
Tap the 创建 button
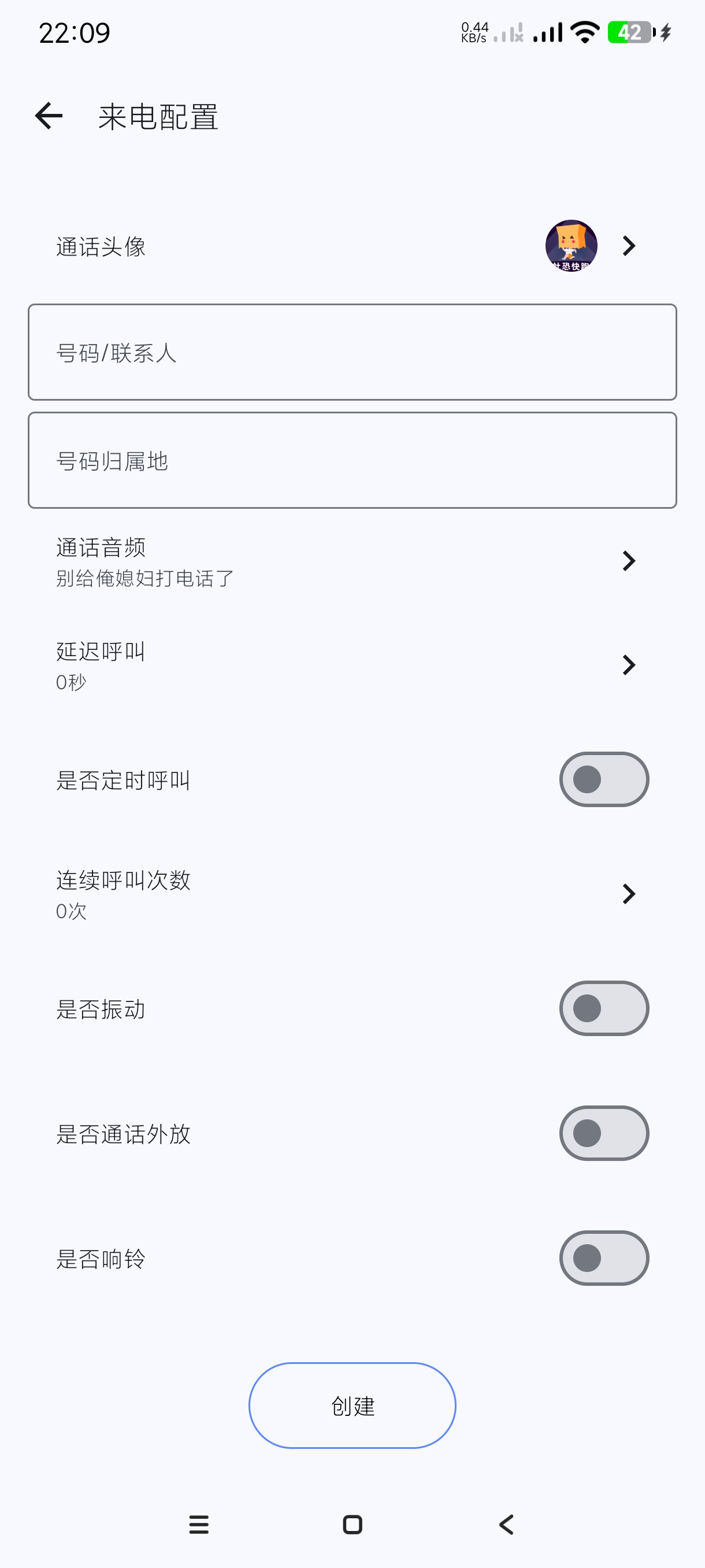tap(352, 1406)
